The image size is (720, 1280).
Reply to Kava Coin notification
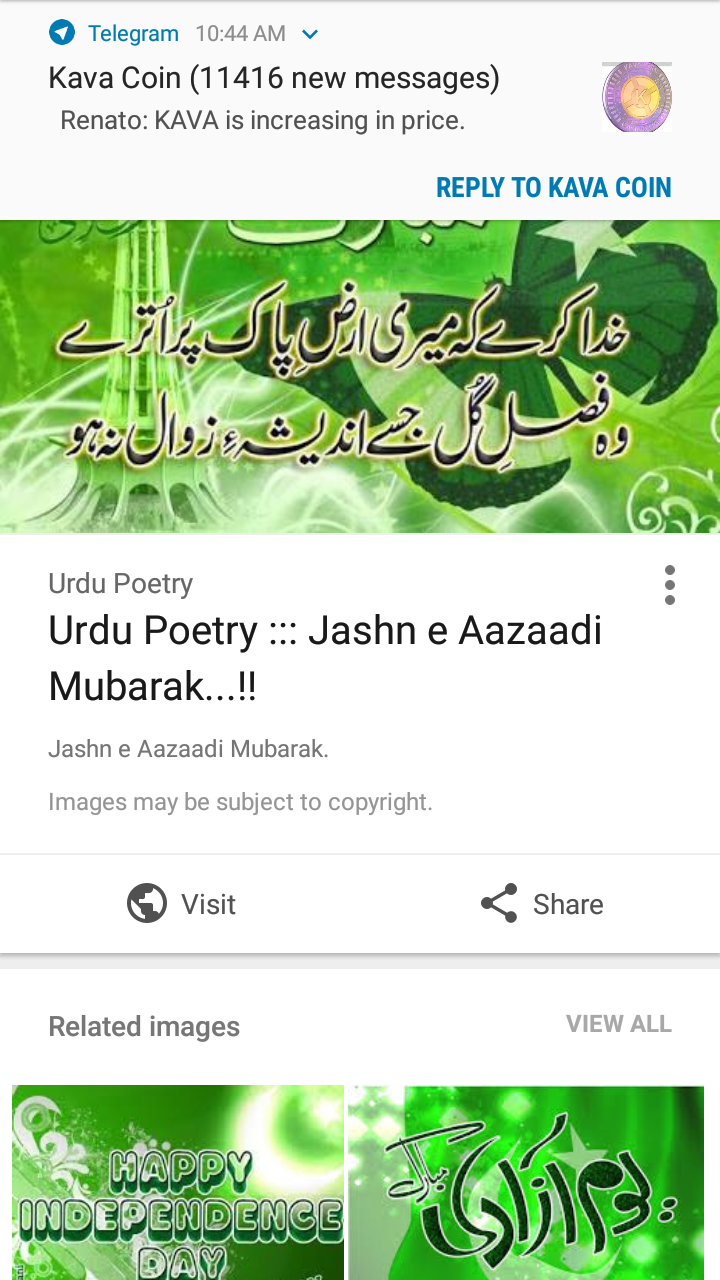click(x=553, y=187)
